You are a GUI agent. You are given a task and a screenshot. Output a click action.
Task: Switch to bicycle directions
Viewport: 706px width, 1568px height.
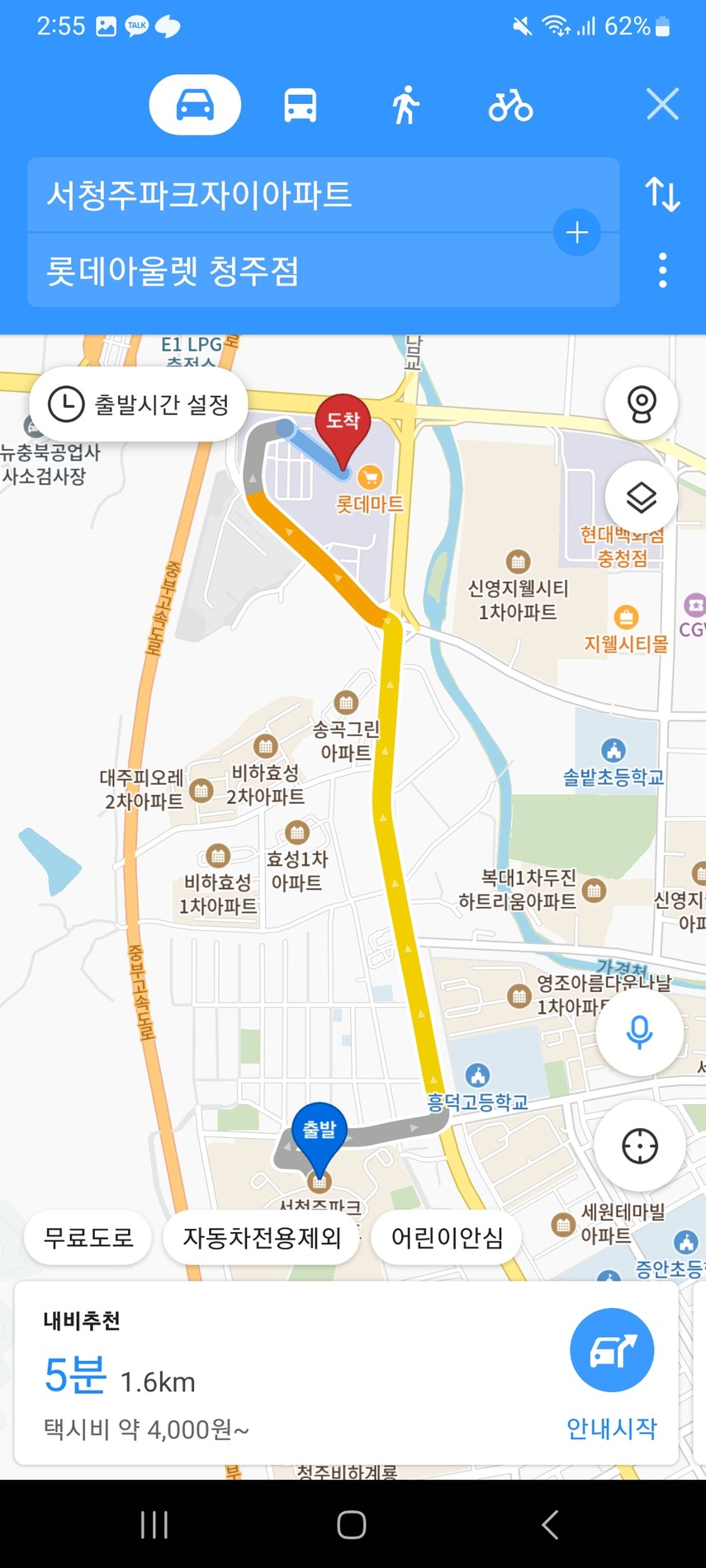(510, 106)
